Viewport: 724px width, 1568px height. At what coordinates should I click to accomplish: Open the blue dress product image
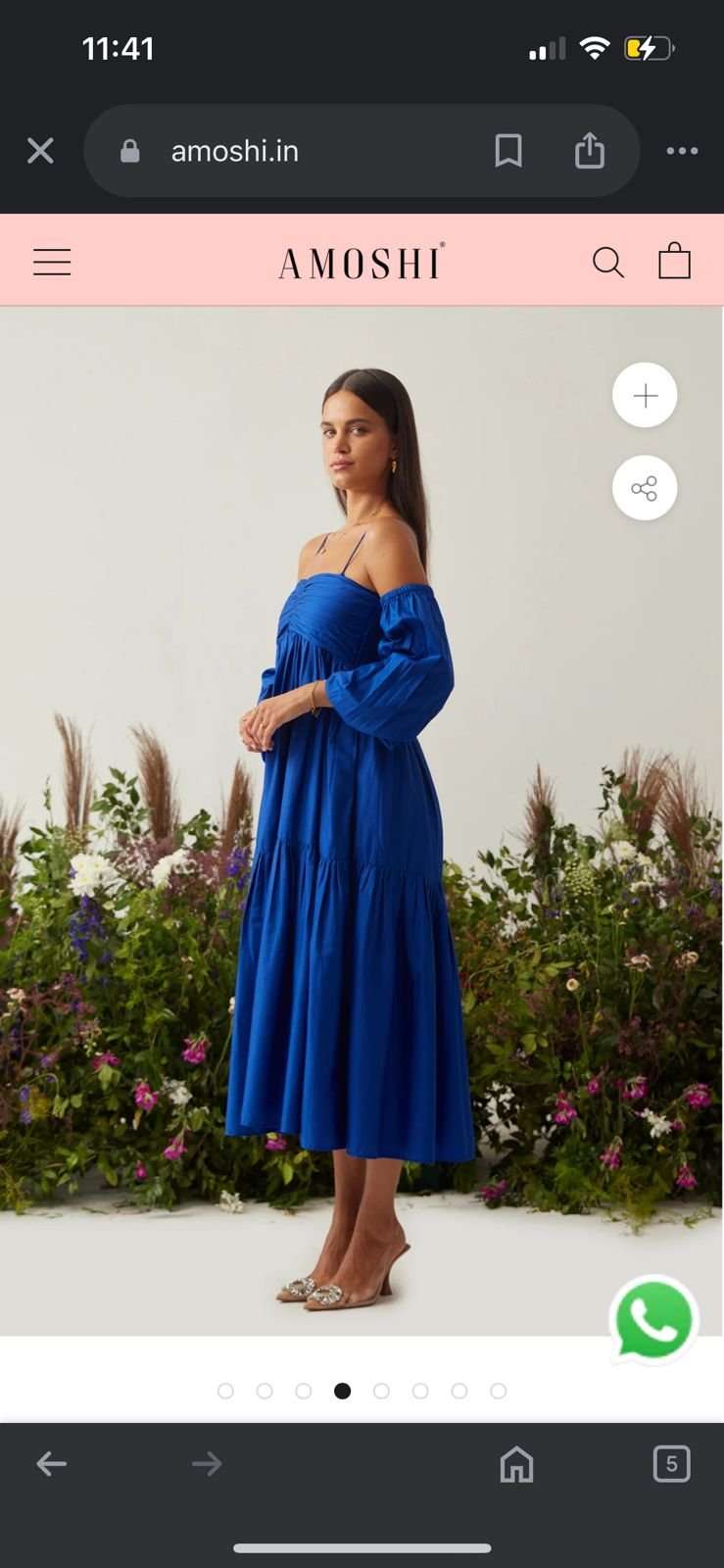pos(349,833)
